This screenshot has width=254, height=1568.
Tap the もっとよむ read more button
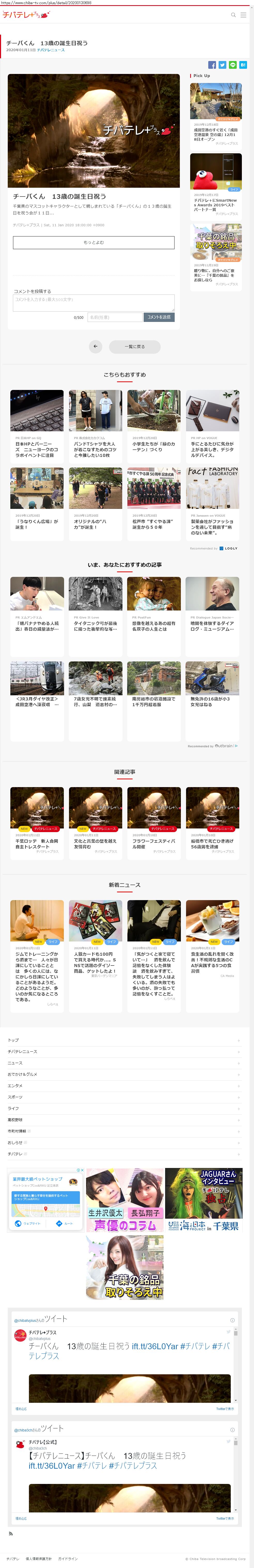(94, 242)
